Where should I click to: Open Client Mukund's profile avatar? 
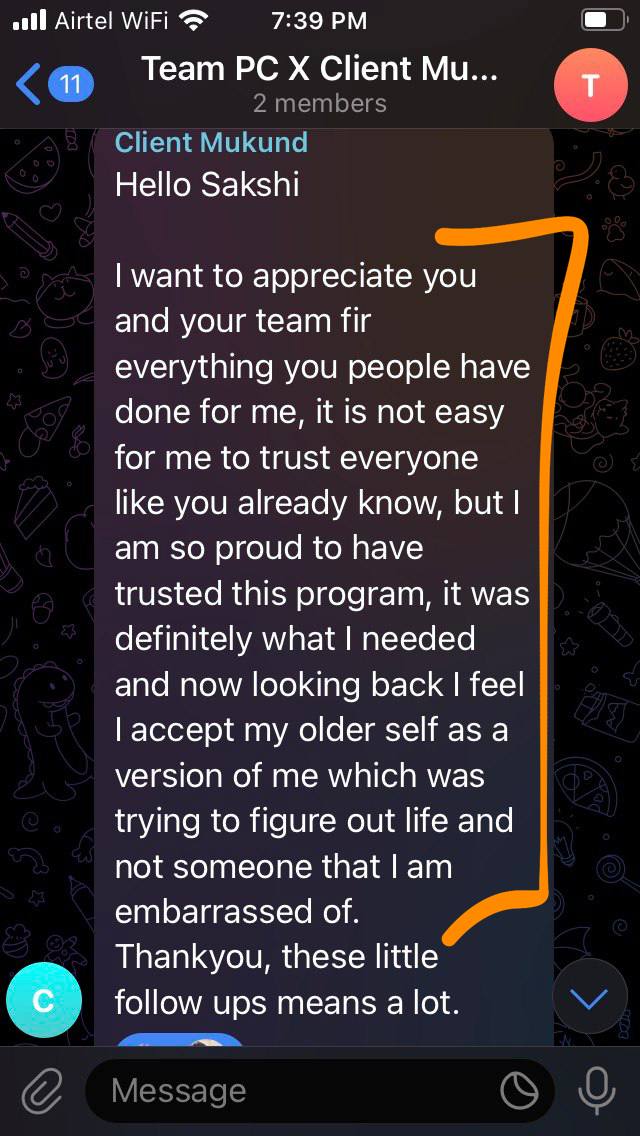(x=42, y=1002)
